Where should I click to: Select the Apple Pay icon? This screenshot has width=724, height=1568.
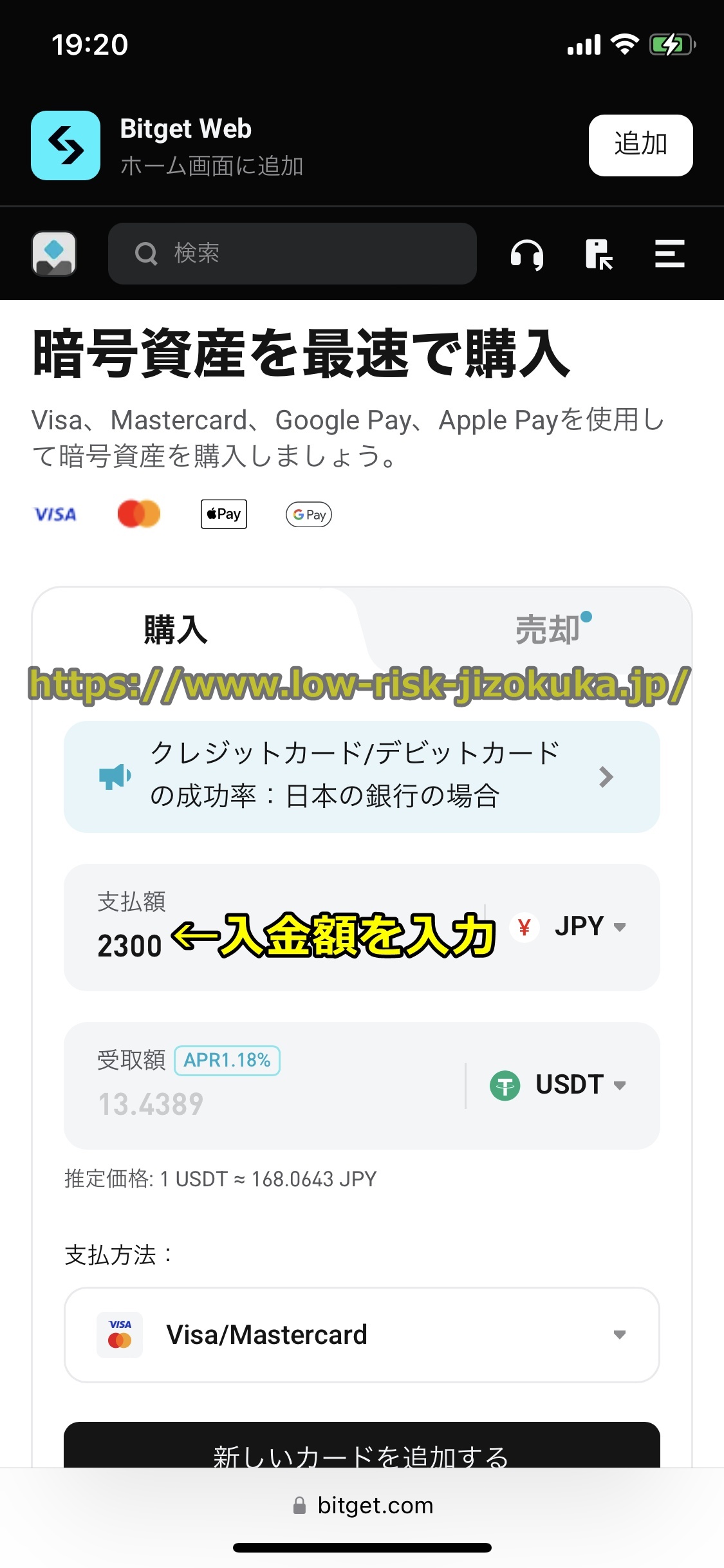point(223,514)
